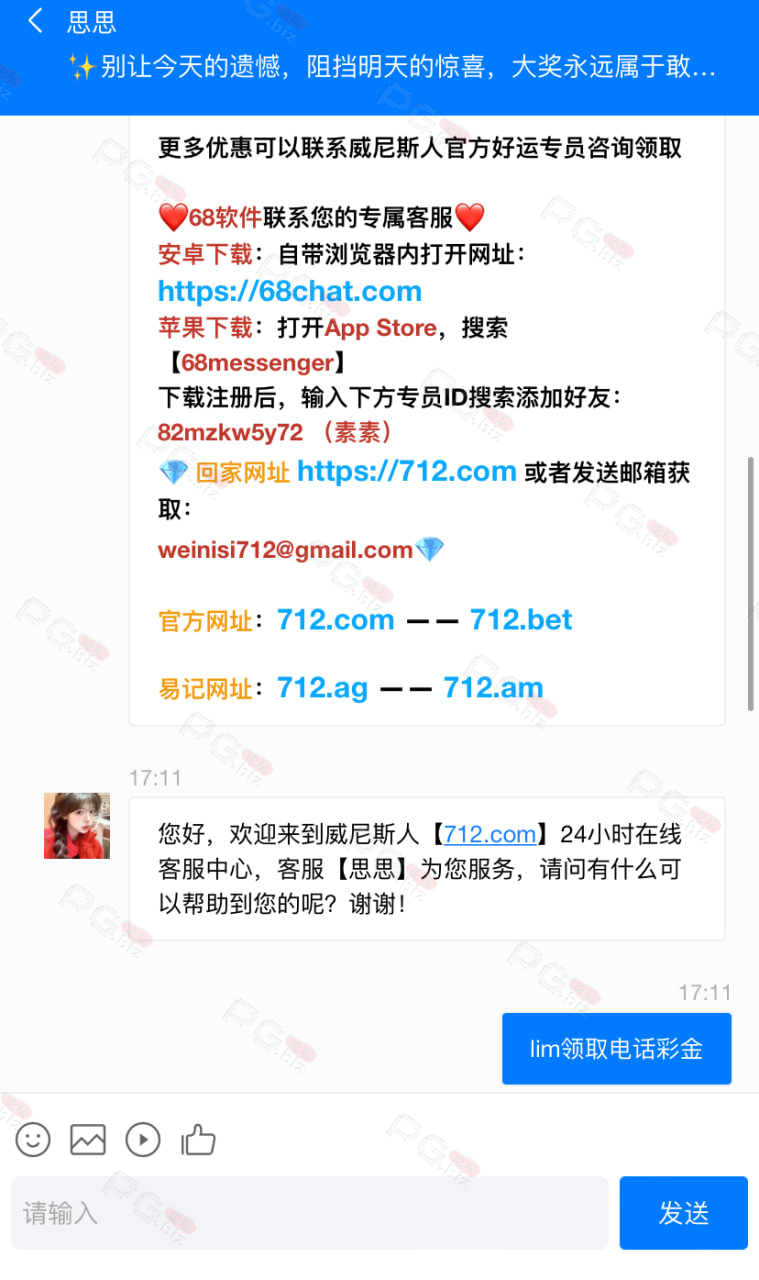The height and width of the screenshot is (1280, 759).
Task: Tap the thumbs-up rating icon
Action: tap(198, 1139)
